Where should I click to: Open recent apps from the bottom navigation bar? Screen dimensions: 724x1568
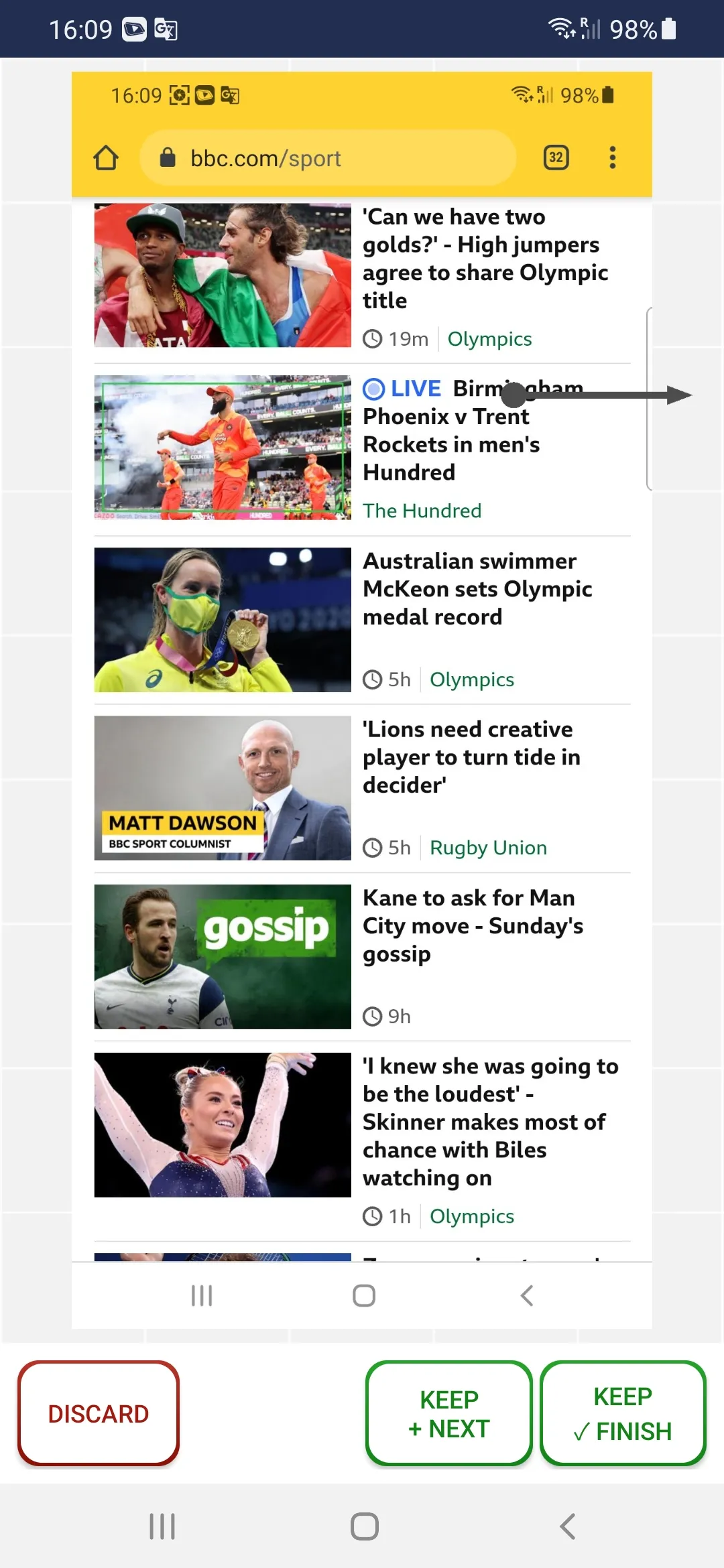[x=162, y=1526]
